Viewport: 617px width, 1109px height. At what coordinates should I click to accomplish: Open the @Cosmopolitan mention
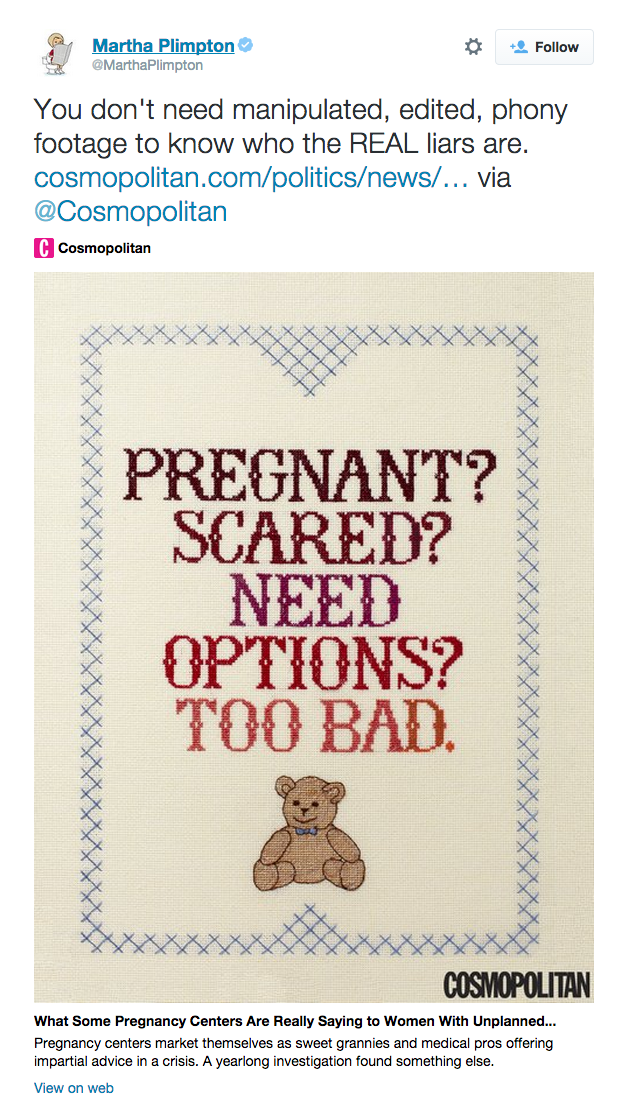130,211
